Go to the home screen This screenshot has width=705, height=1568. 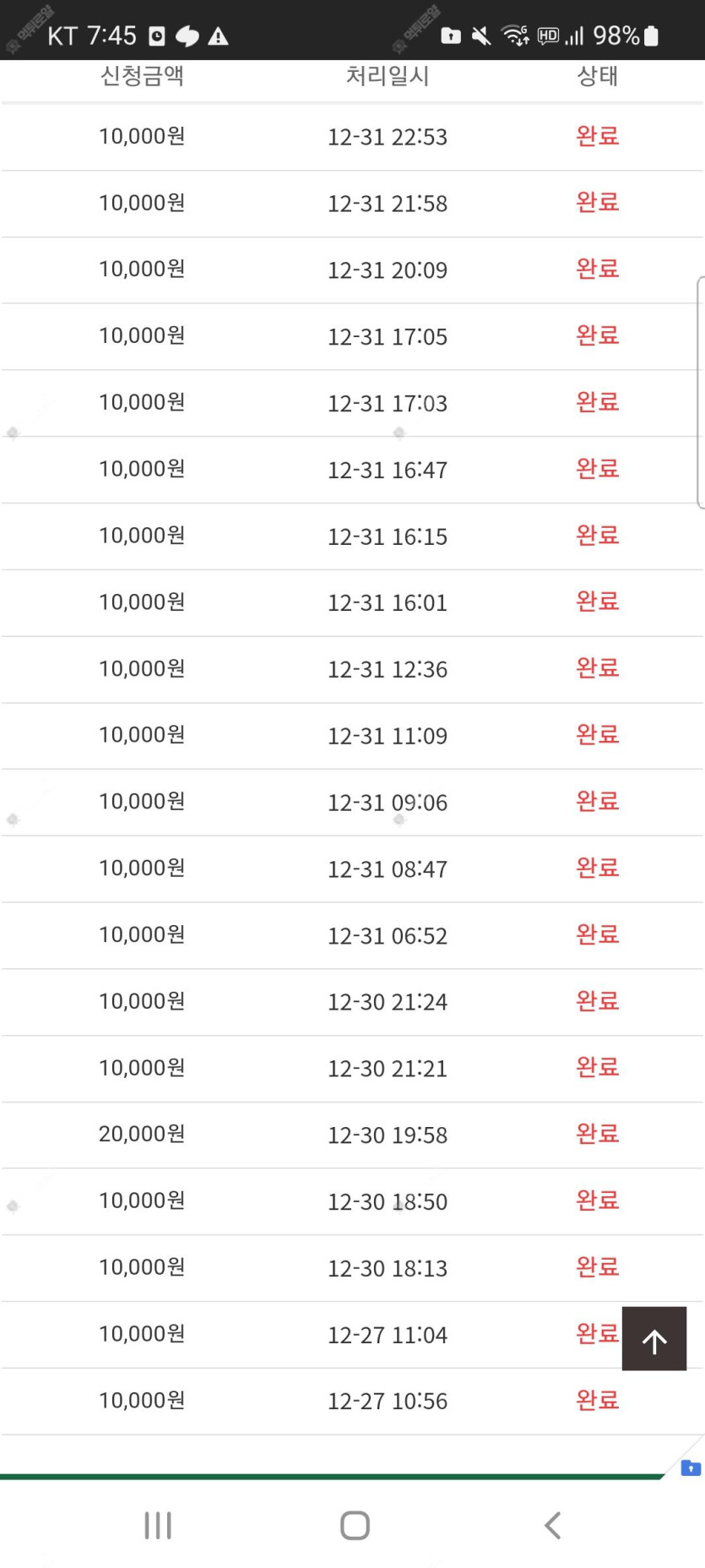tap(355, 1526)
